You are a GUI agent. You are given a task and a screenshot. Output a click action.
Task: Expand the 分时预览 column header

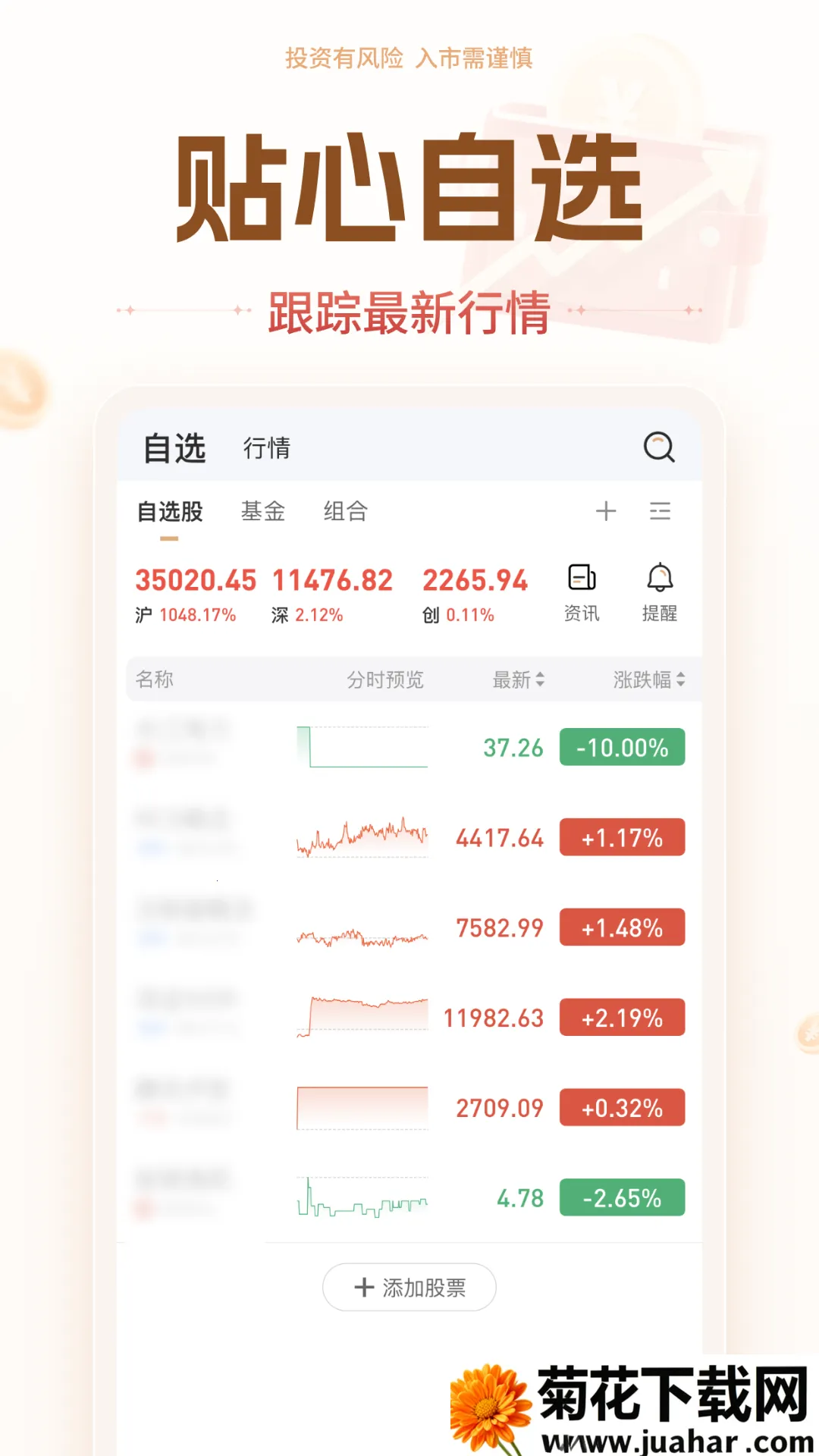pos(386,680)
